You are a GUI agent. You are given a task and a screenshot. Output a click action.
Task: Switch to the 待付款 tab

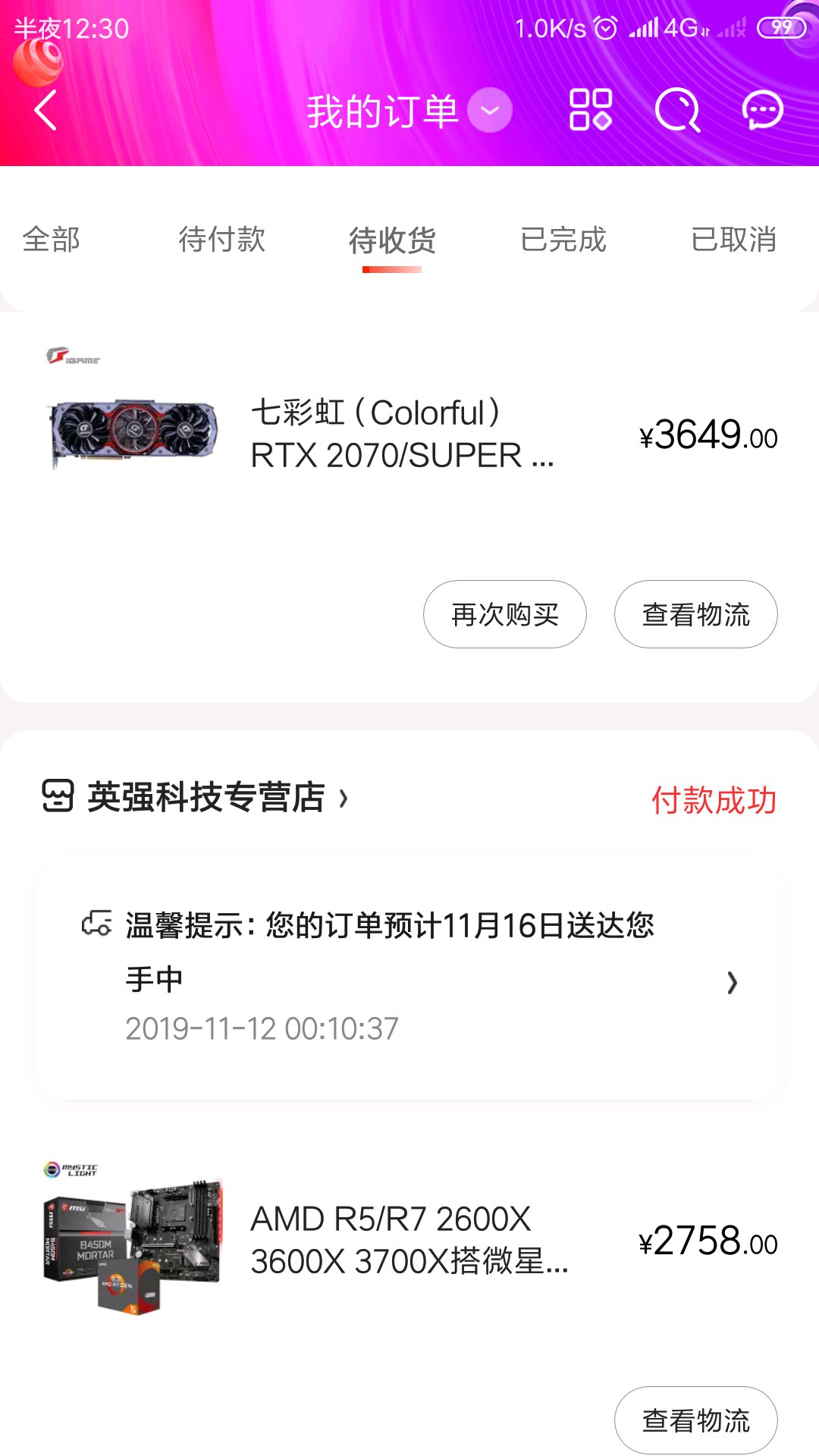tap(221, 240)
